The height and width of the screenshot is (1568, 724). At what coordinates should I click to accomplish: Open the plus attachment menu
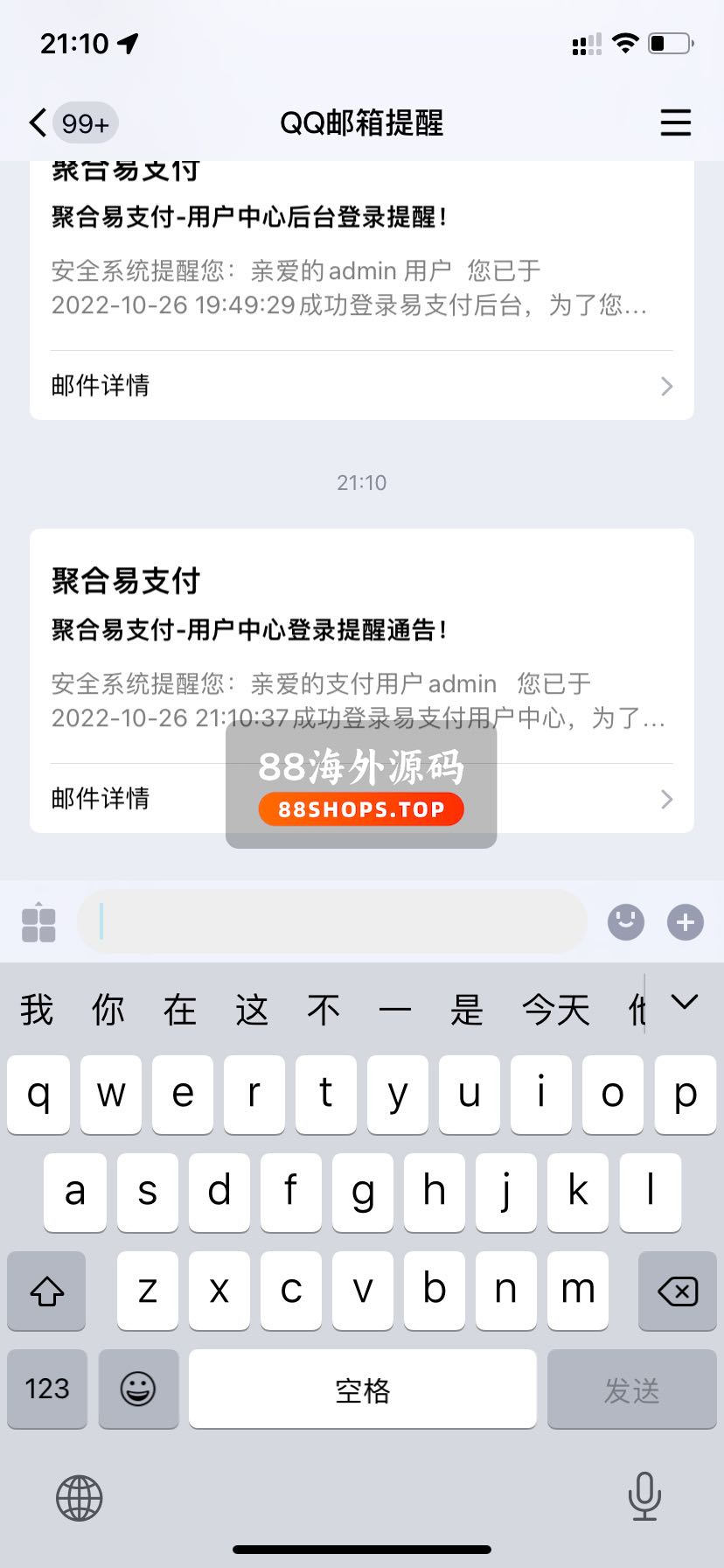click(685, 921)
